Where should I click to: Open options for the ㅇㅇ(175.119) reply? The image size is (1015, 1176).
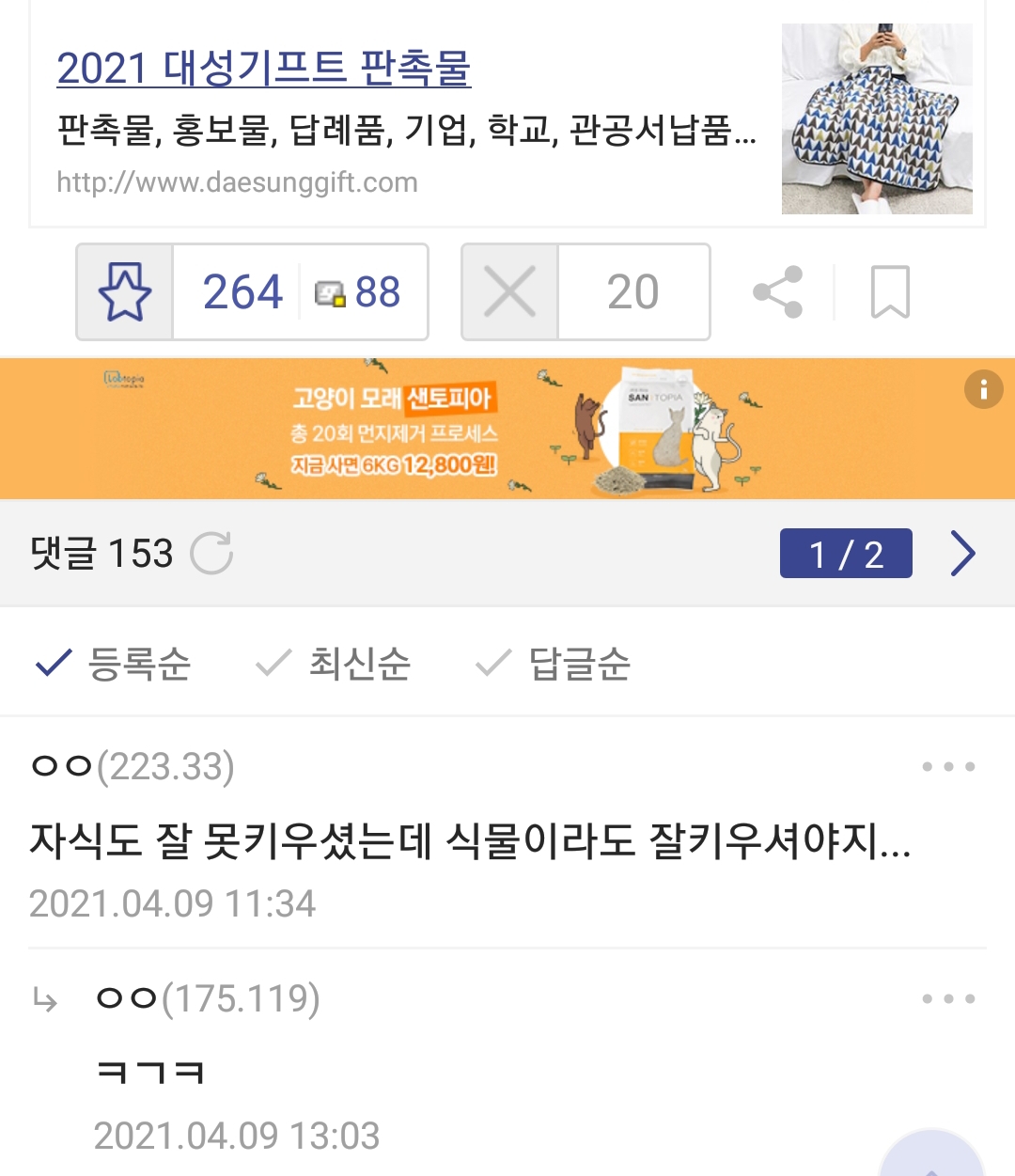coord(947,998)
